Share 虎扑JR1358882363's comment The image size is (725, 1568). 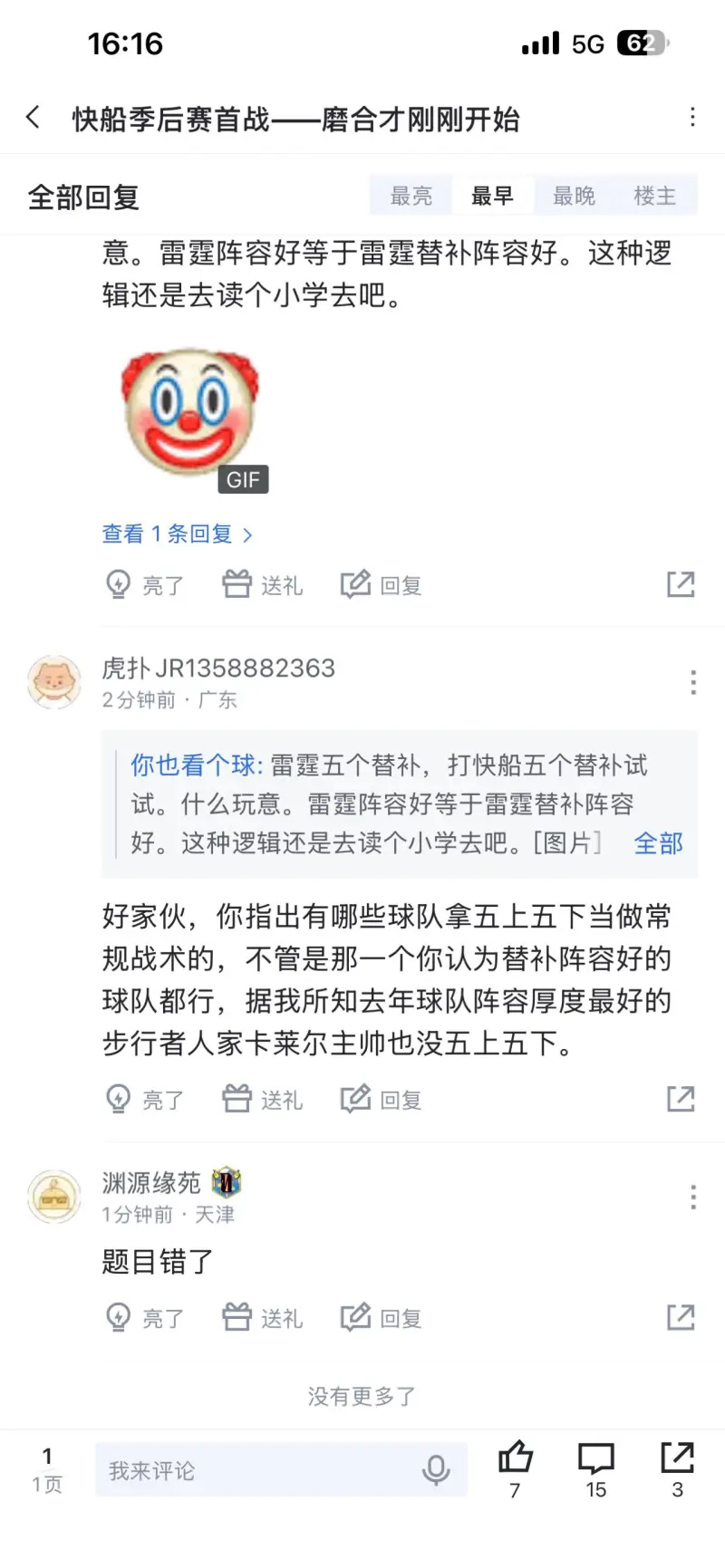point(681,1100)
